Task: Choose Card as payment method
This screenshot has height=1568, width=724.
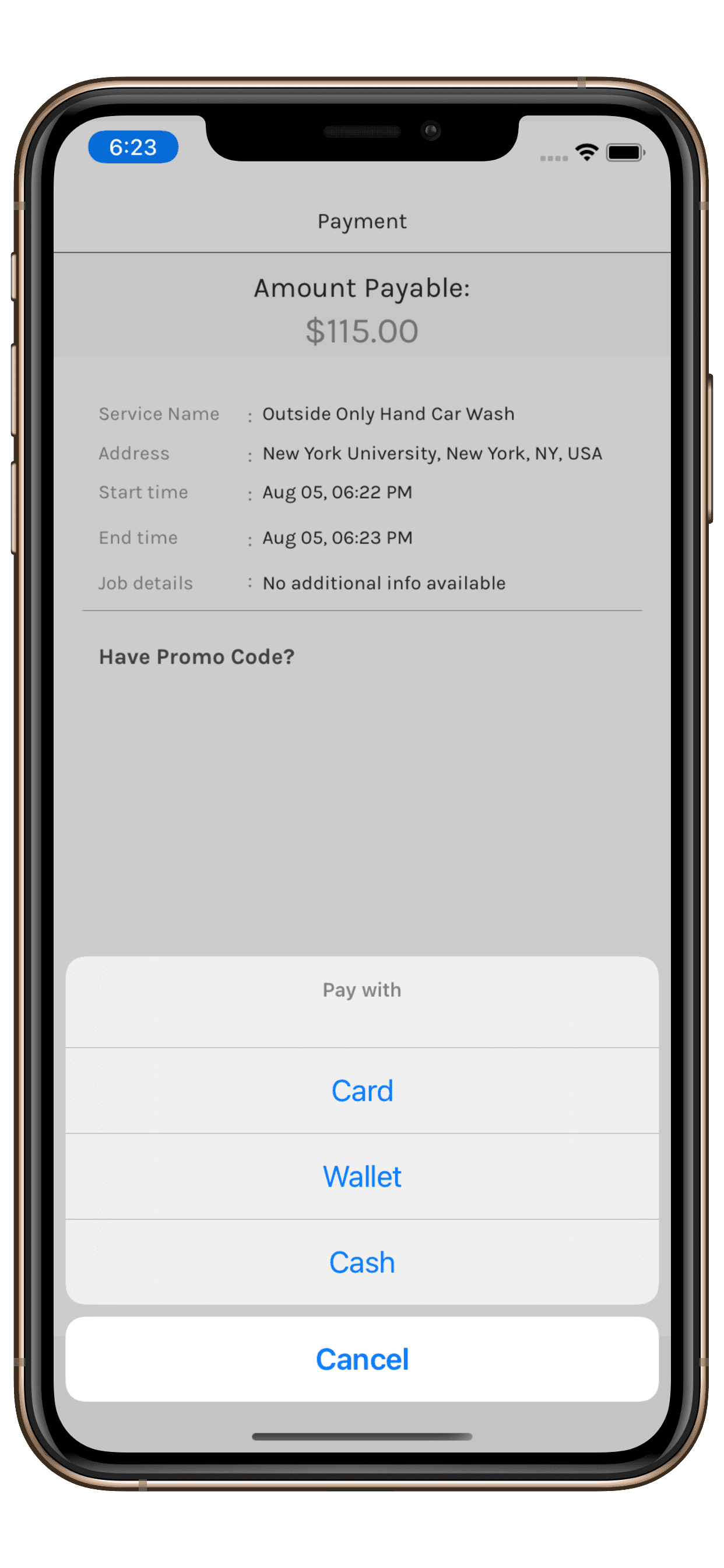Action: (x=362, y=1090)
